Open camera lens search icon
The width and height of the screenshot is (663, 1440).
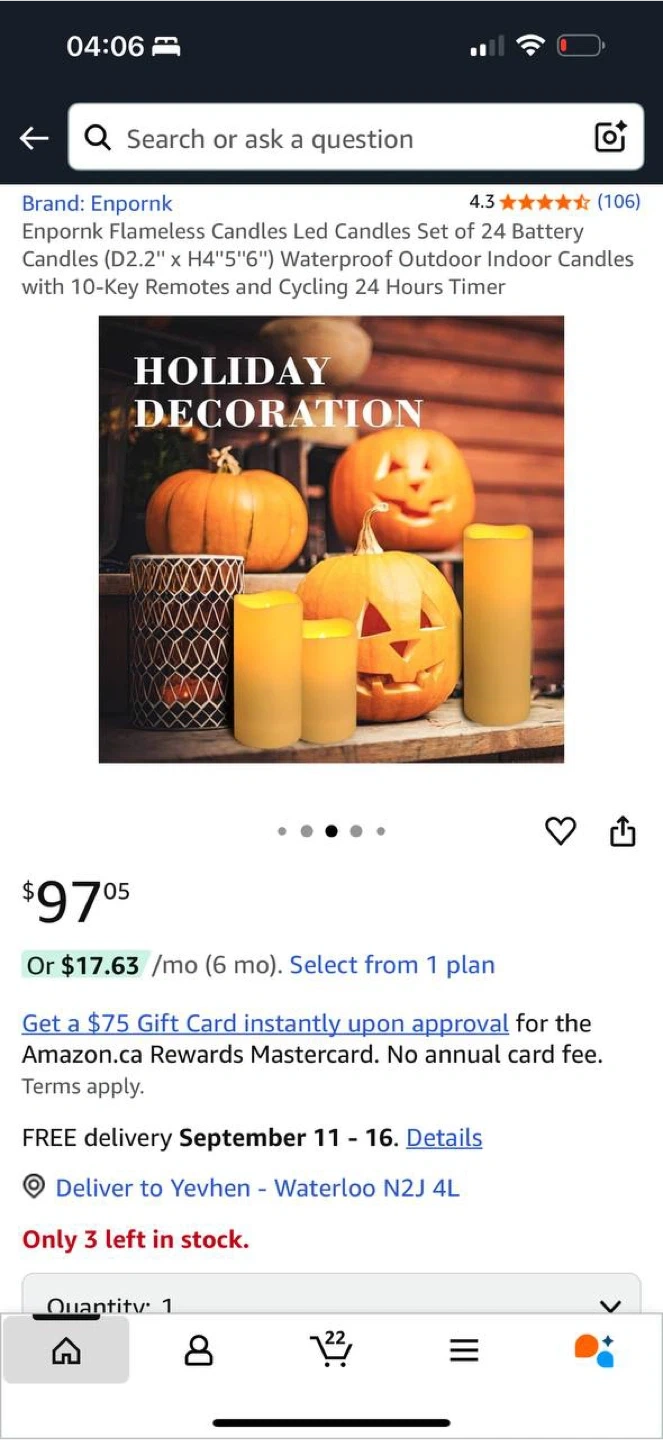(610, 137)
